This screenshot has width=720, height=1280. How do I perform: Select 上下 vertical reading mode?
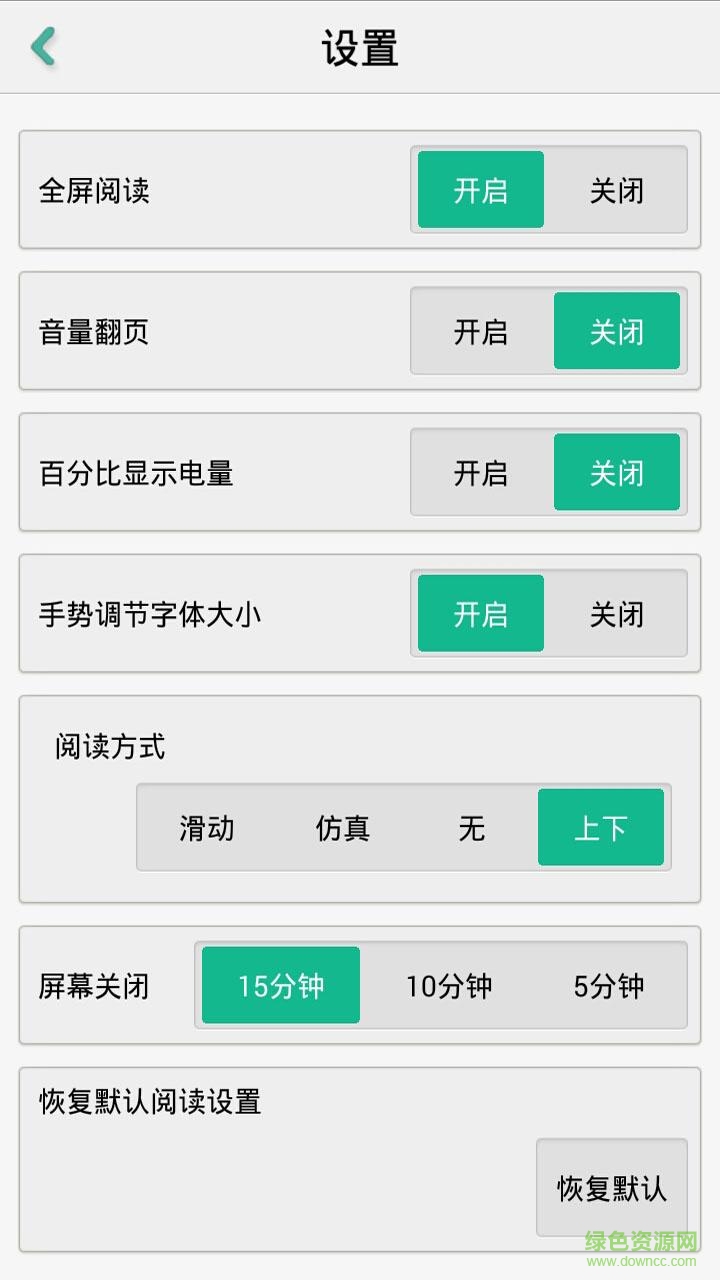tap(601, 827)
